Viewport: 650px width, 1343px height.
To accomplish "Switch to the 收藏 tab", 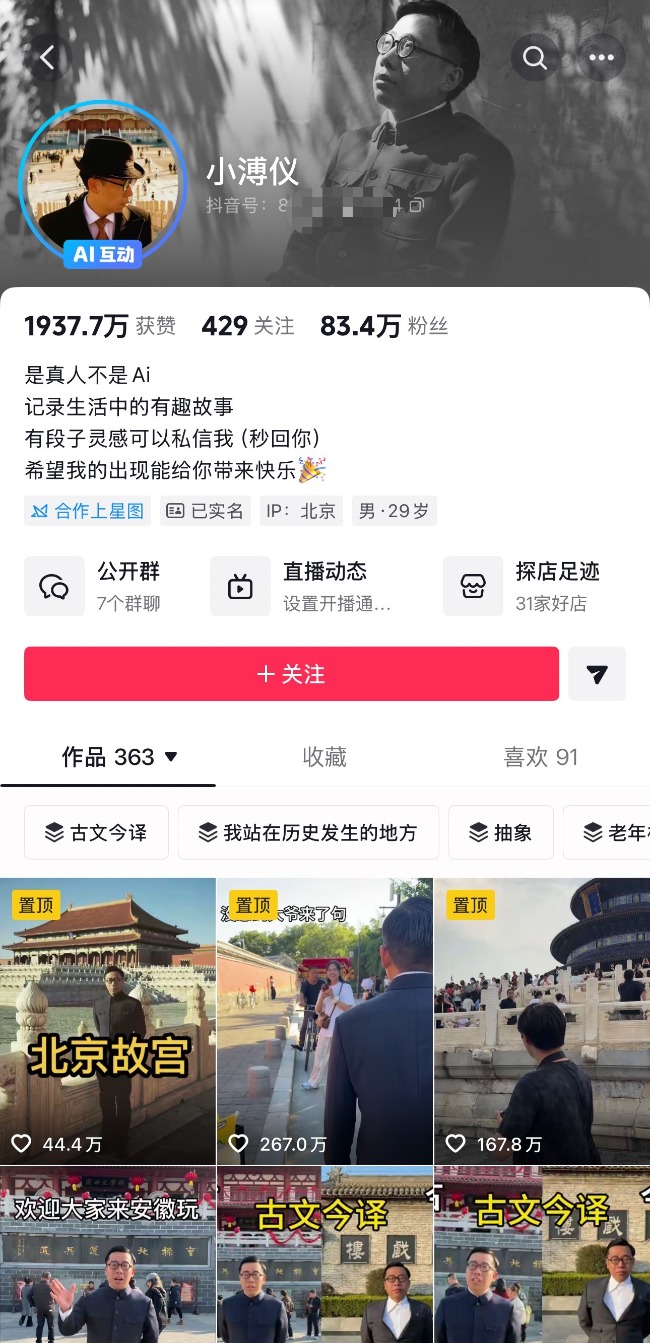I will coord(325,757).
